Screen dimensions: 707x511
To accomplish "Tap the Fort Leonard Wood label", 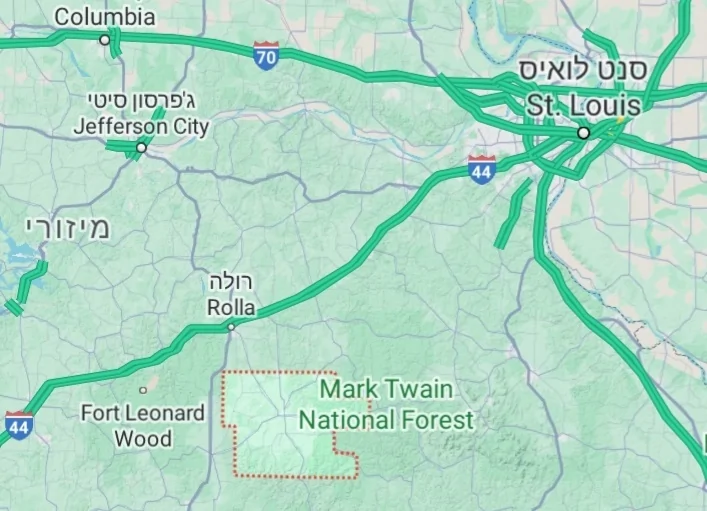I will [143, 425].
